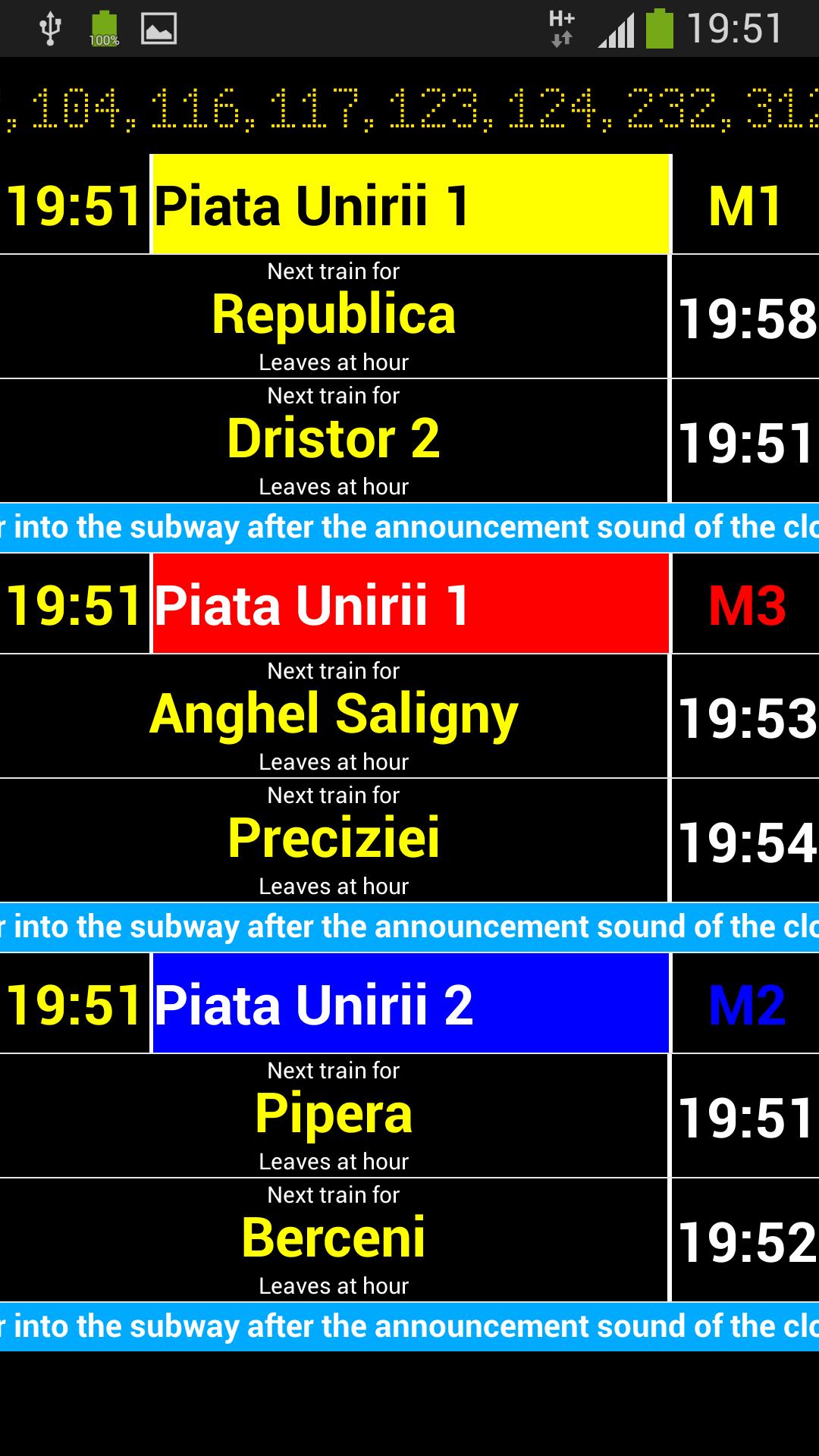
Task: Tap the bottom subway announcement banner
Action: [409, 1326]
